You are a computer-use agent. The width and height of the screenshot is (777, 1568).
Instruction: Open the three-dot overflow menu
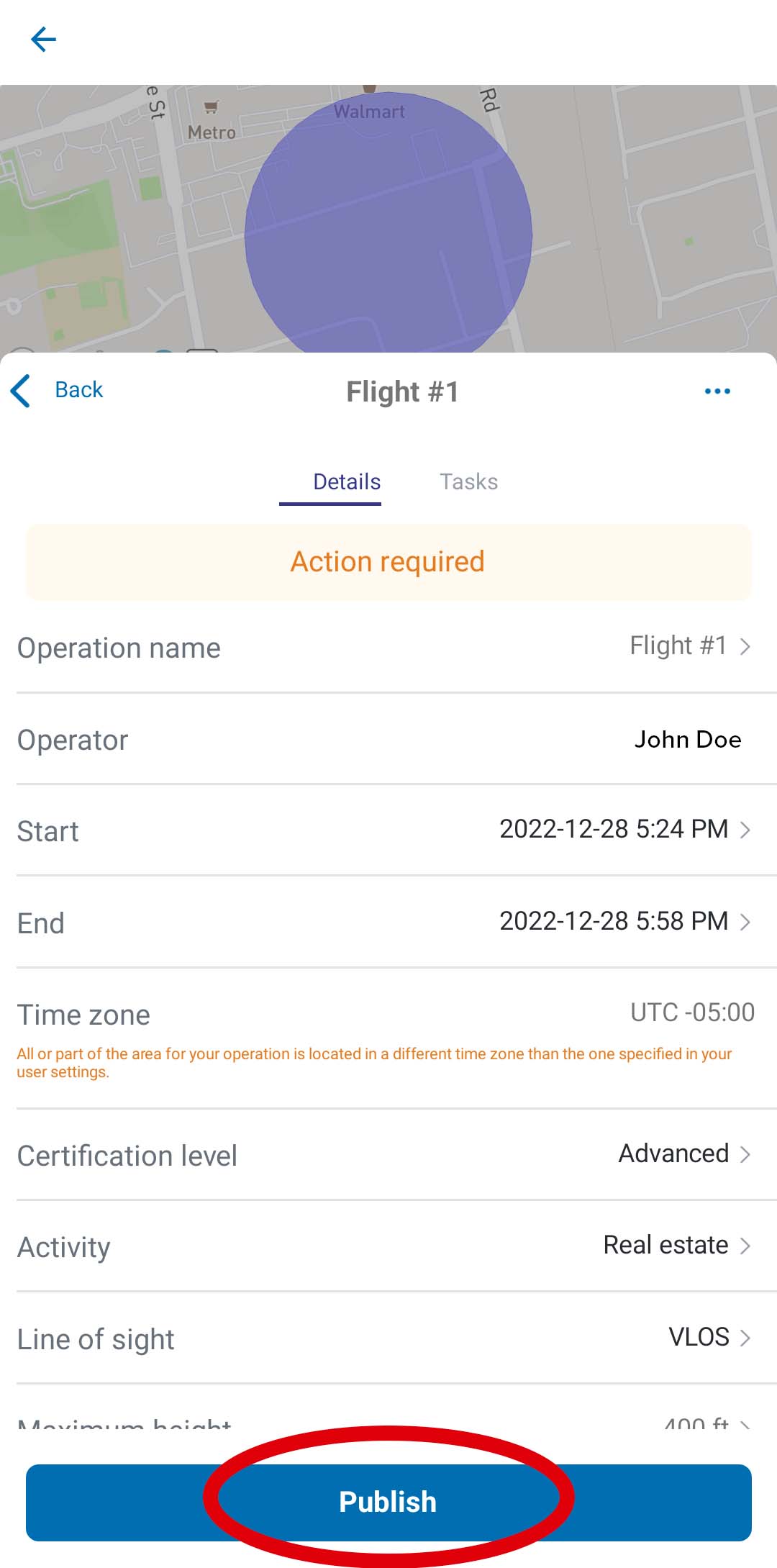(717, 391)
